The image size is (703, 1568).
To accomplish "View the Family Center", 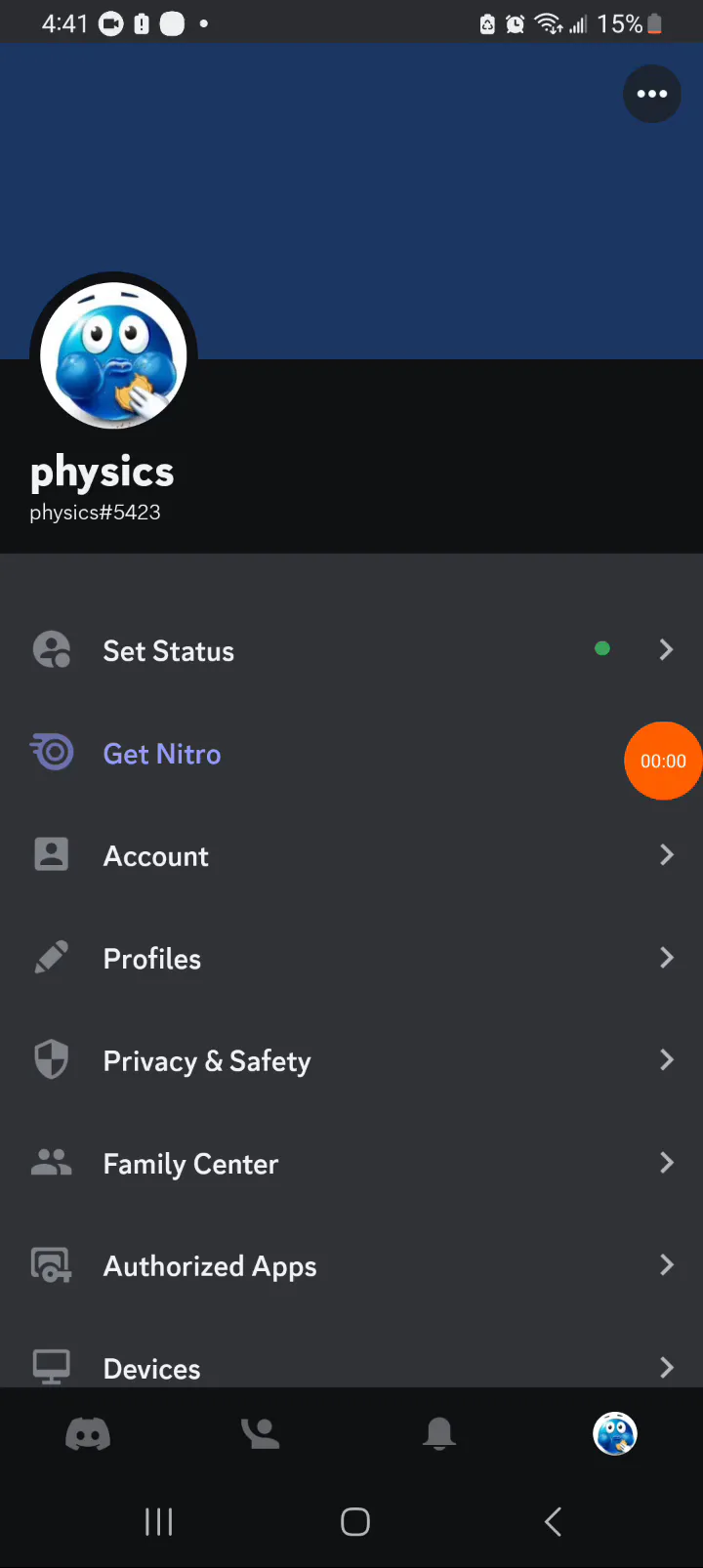I will click(191, 1164).
